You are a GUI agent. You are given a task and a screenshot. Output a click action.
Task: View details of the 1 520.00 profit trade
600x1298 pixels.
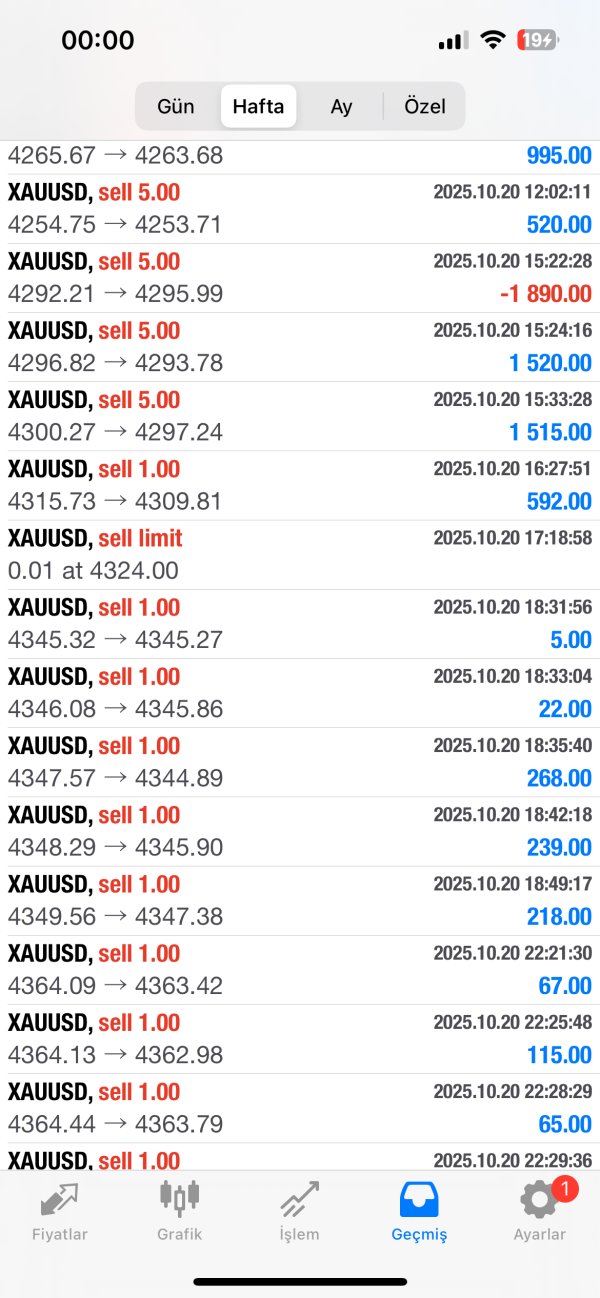pyautogui.click(x=300, y=347)
